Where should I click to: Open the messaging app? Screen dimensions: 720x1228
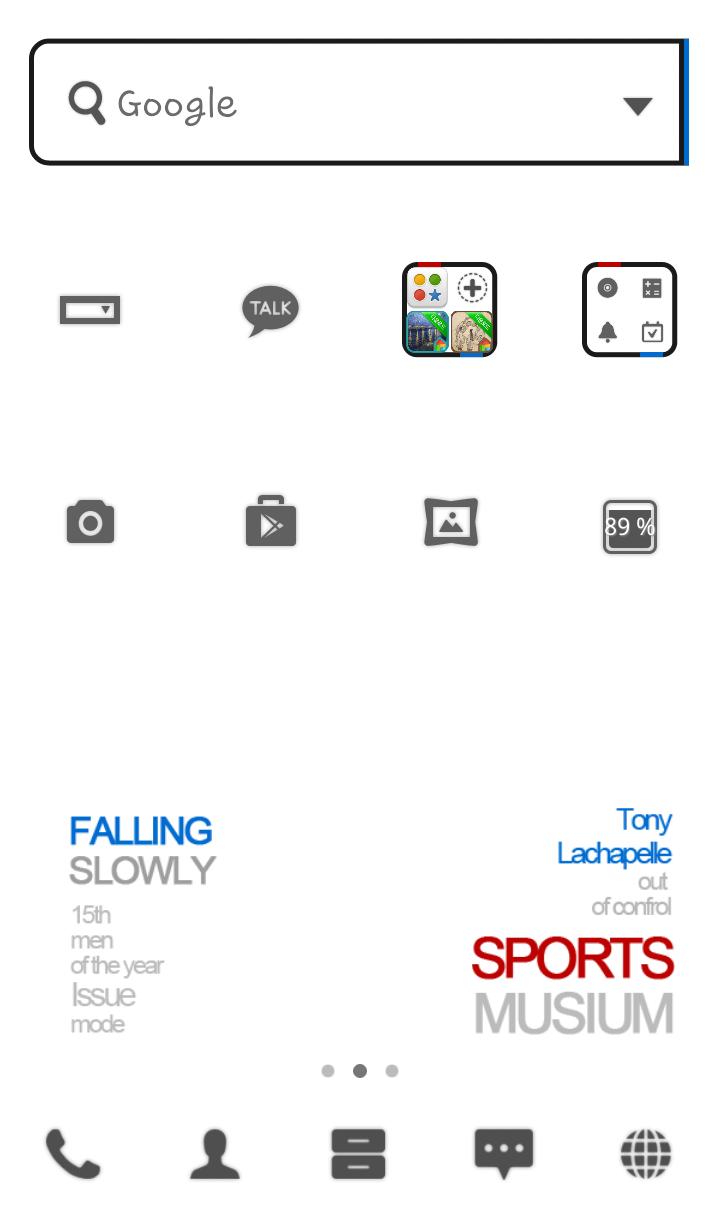[503, 1154]
